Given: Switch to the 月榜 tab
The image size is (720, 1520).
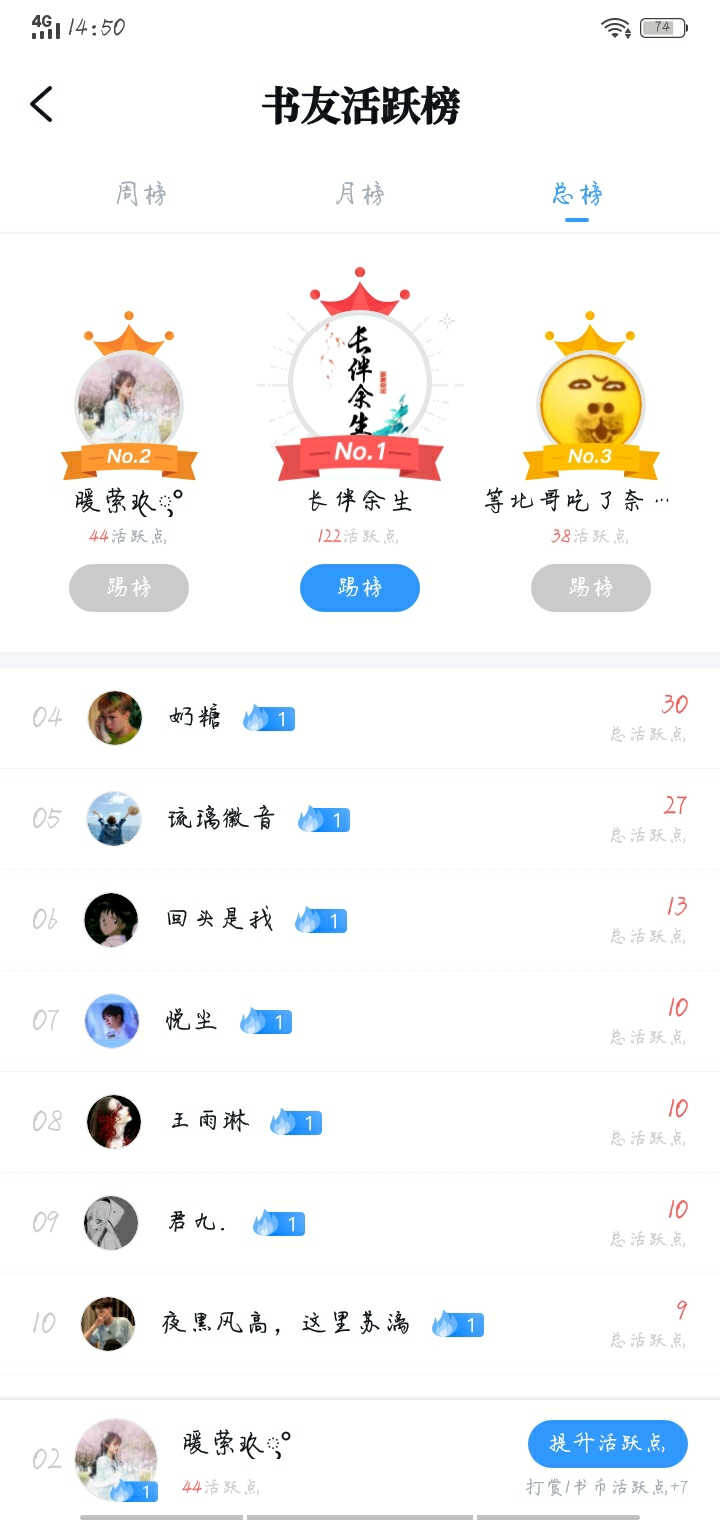Looking at the screenshot, I should coord(360,194).
